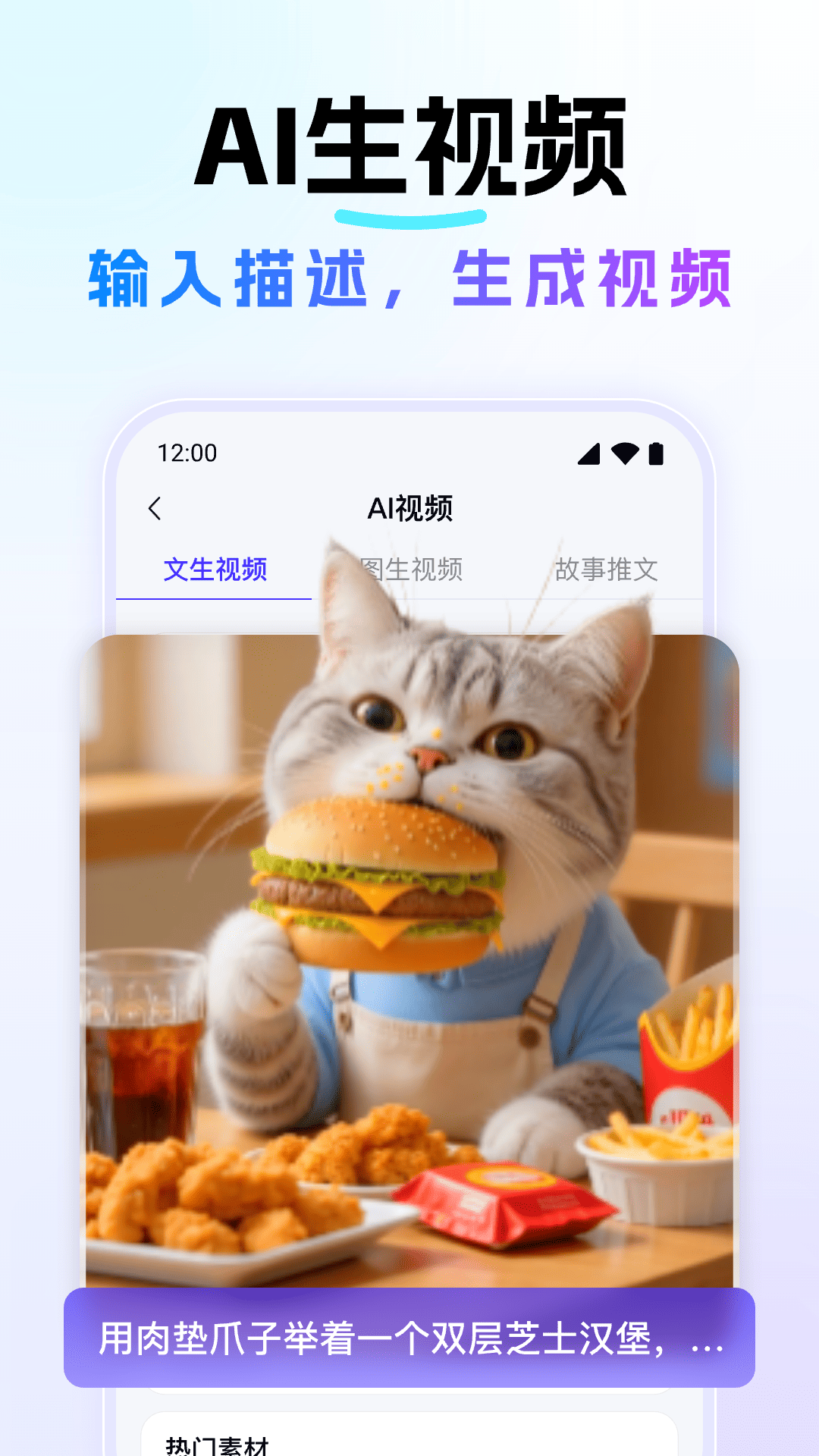This screenshot has height=1456, width=819.
Task: Tap the AI视频 page title
Action: pyautogui.click(x=409, y=509)
